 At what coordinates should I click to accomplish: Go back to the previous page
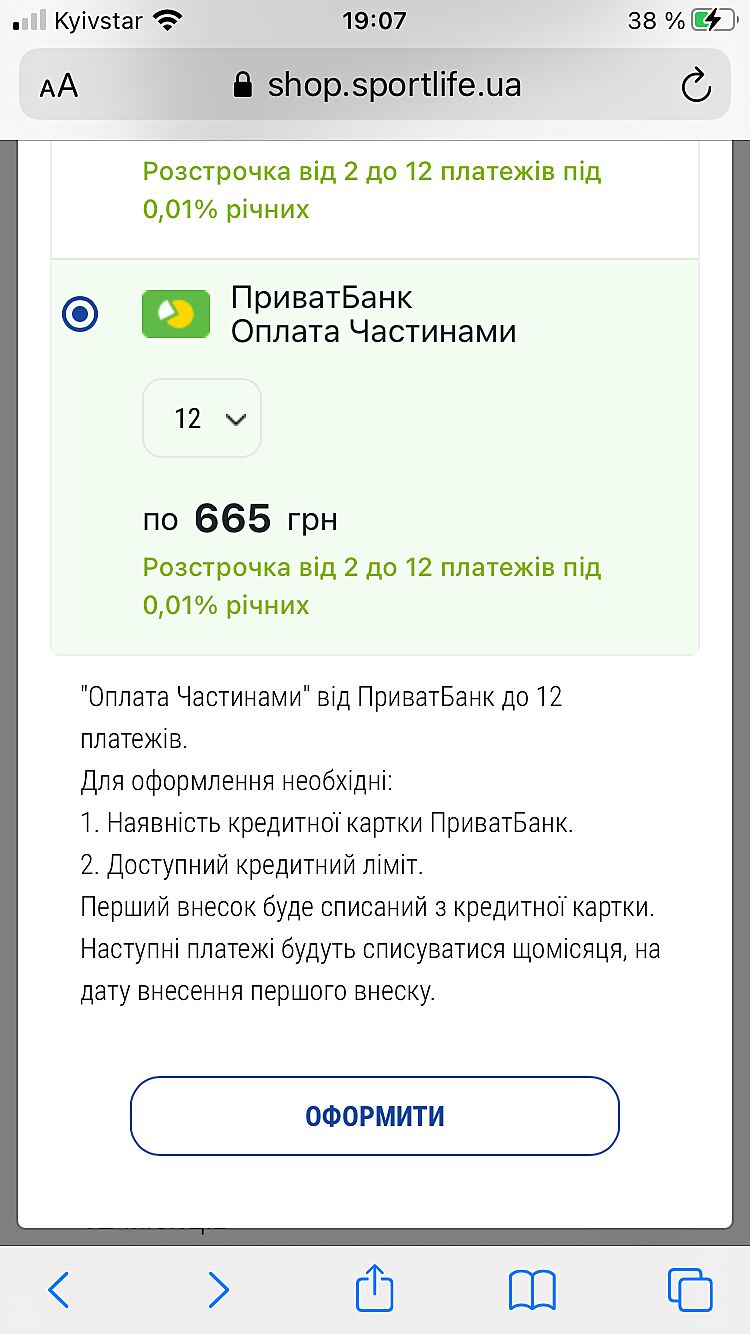(59, 1290)
